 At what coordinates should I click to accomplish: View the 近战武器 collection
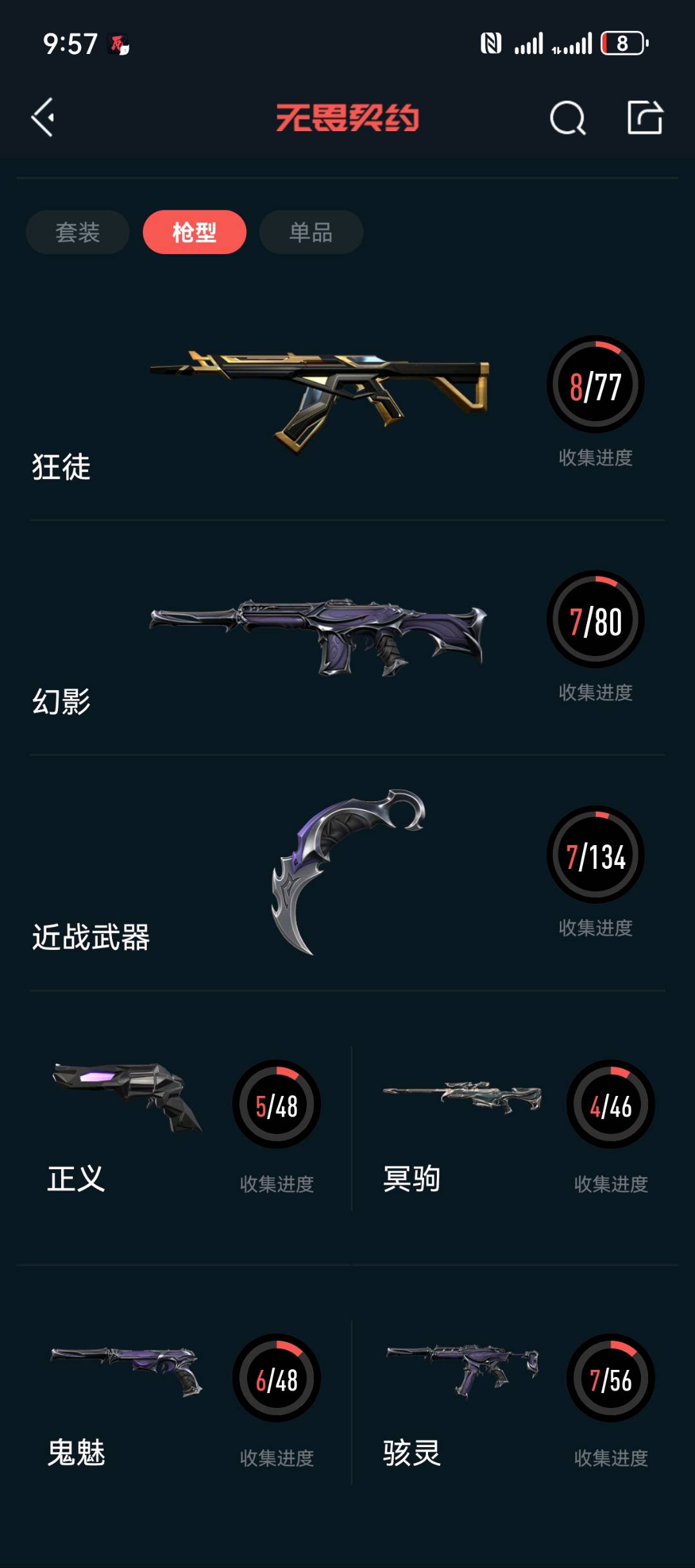coord(347,873)
